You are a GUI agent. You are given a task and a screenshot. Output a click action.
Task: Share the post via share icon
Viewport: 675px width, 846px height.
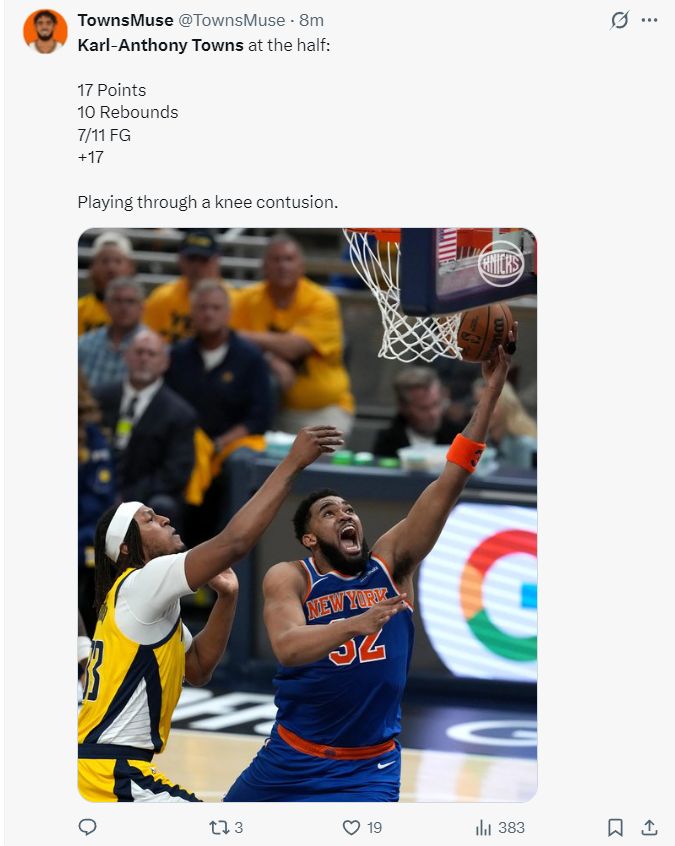[x=648, y=827]
